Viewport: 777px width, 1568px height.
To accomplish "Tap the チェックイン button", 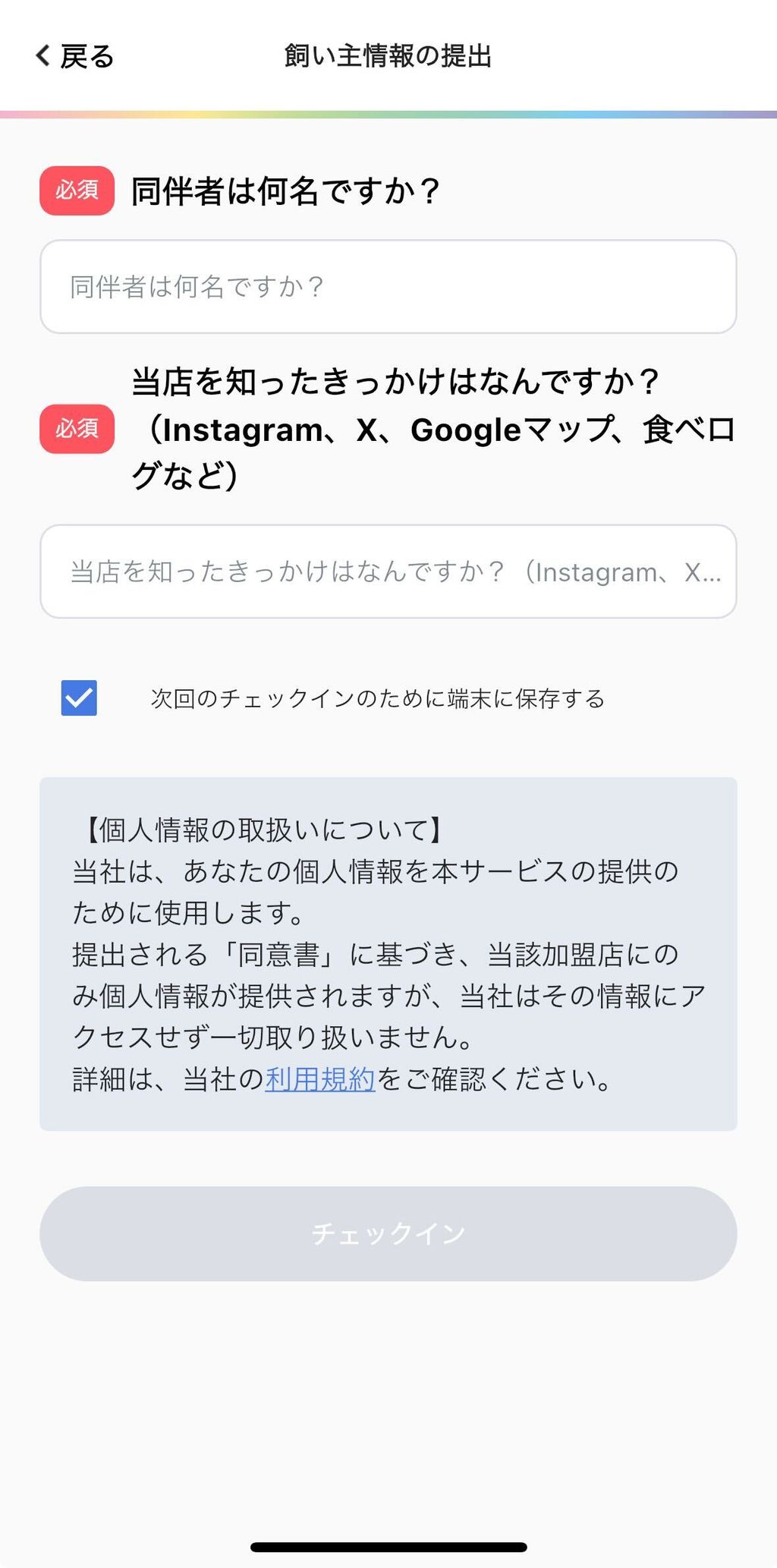I will click(x=388, y=1234).
